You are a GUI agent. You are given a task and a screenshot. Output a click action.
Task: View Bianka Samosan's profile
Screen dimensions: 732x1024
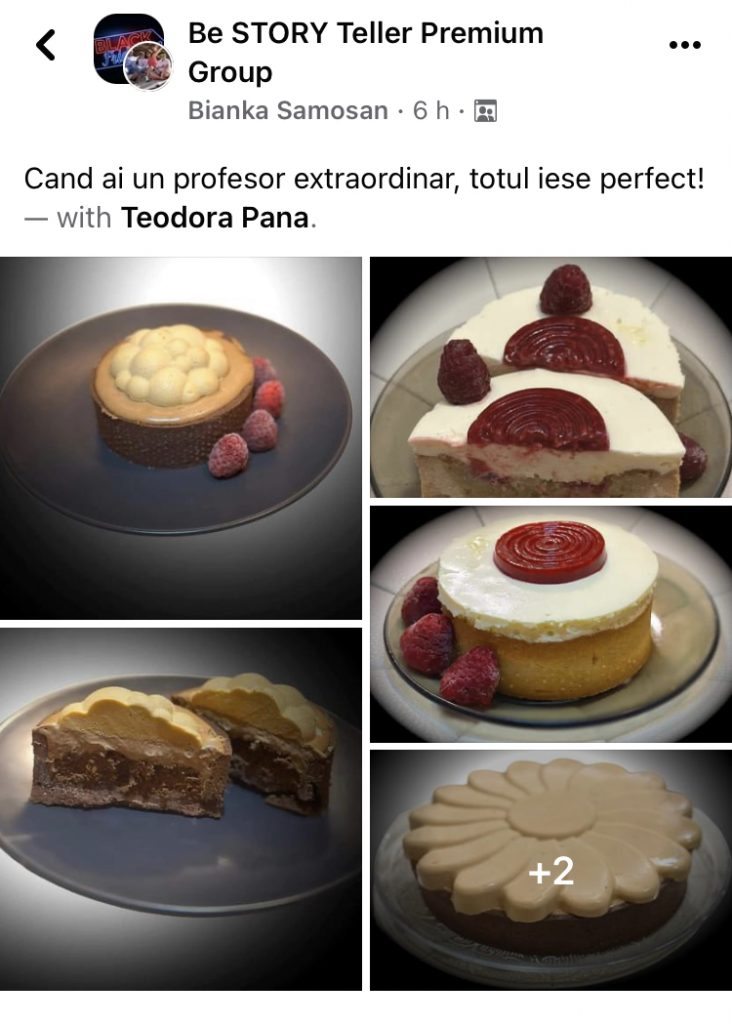pyautogui.click(x=288, y=111)
